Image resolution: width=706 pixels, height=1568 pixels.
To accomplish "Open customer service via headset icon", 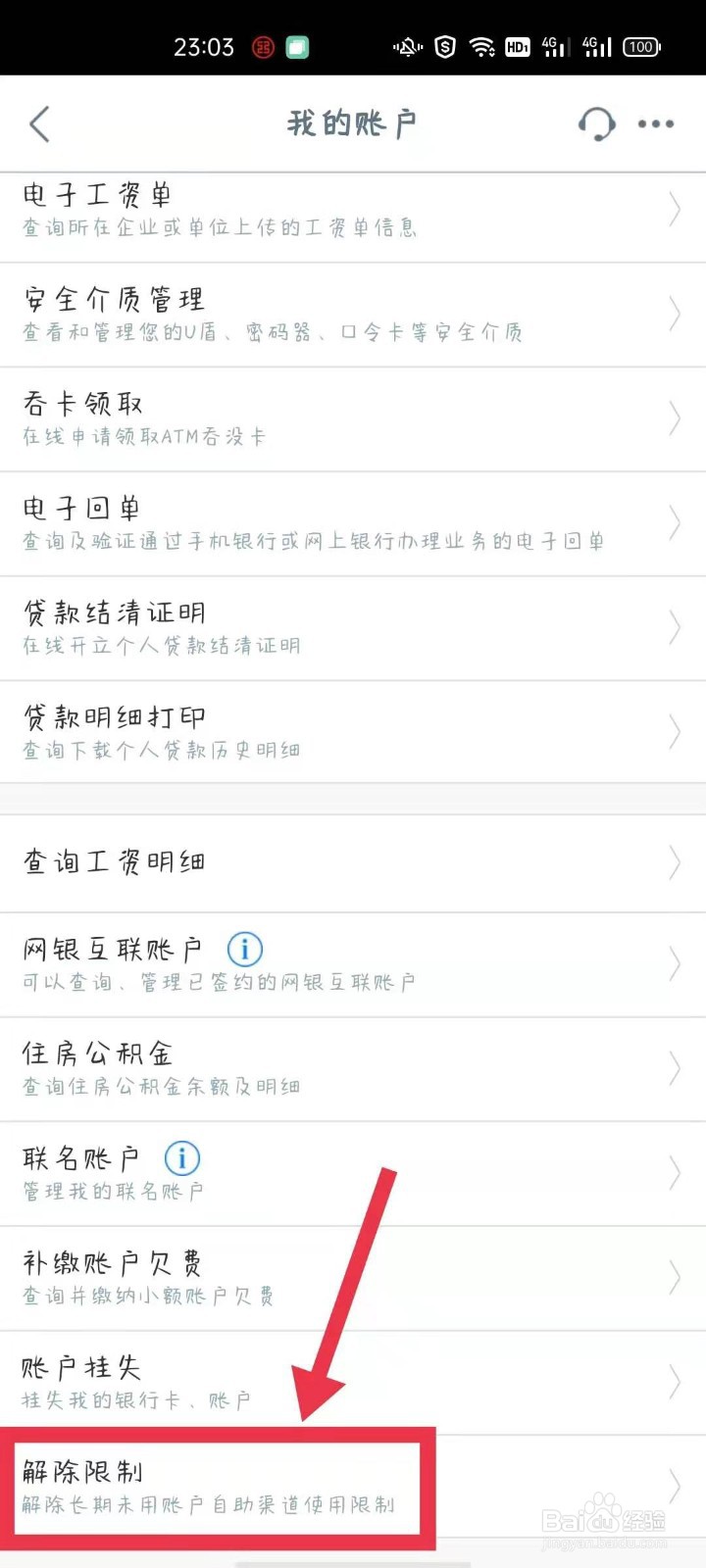I will click(597, 124).
